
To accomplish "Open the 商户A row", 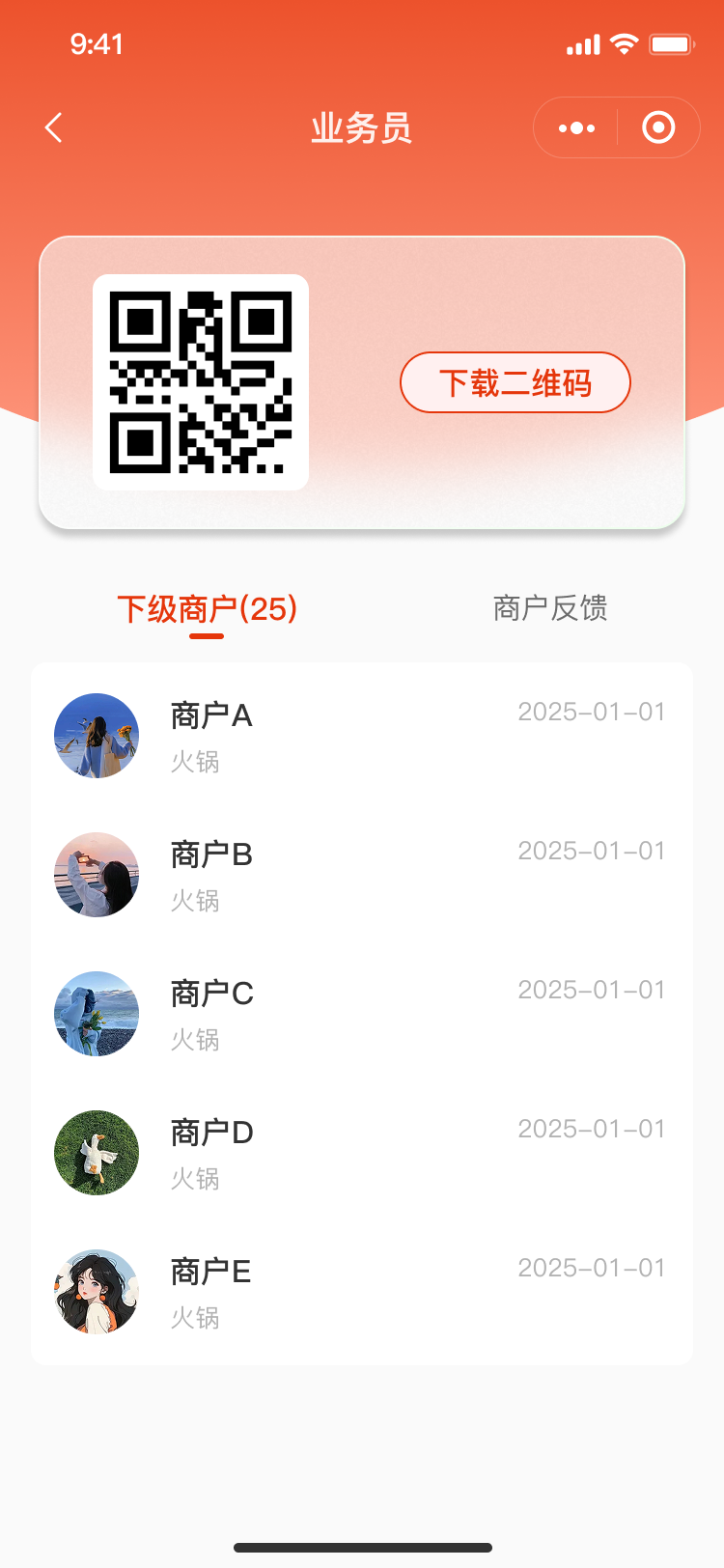I will tap(361, 736).
